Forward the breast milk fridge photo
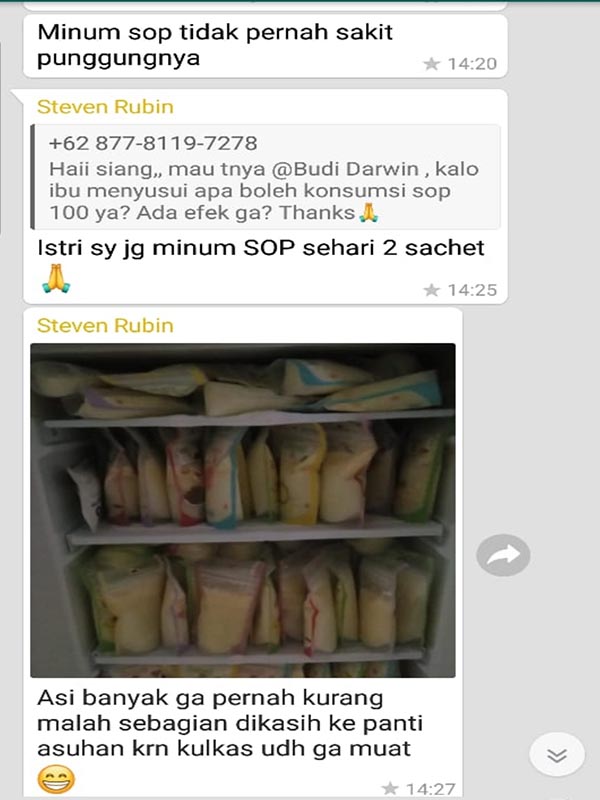The height and width of the screenshot is (800, 600). pos(502,555)
